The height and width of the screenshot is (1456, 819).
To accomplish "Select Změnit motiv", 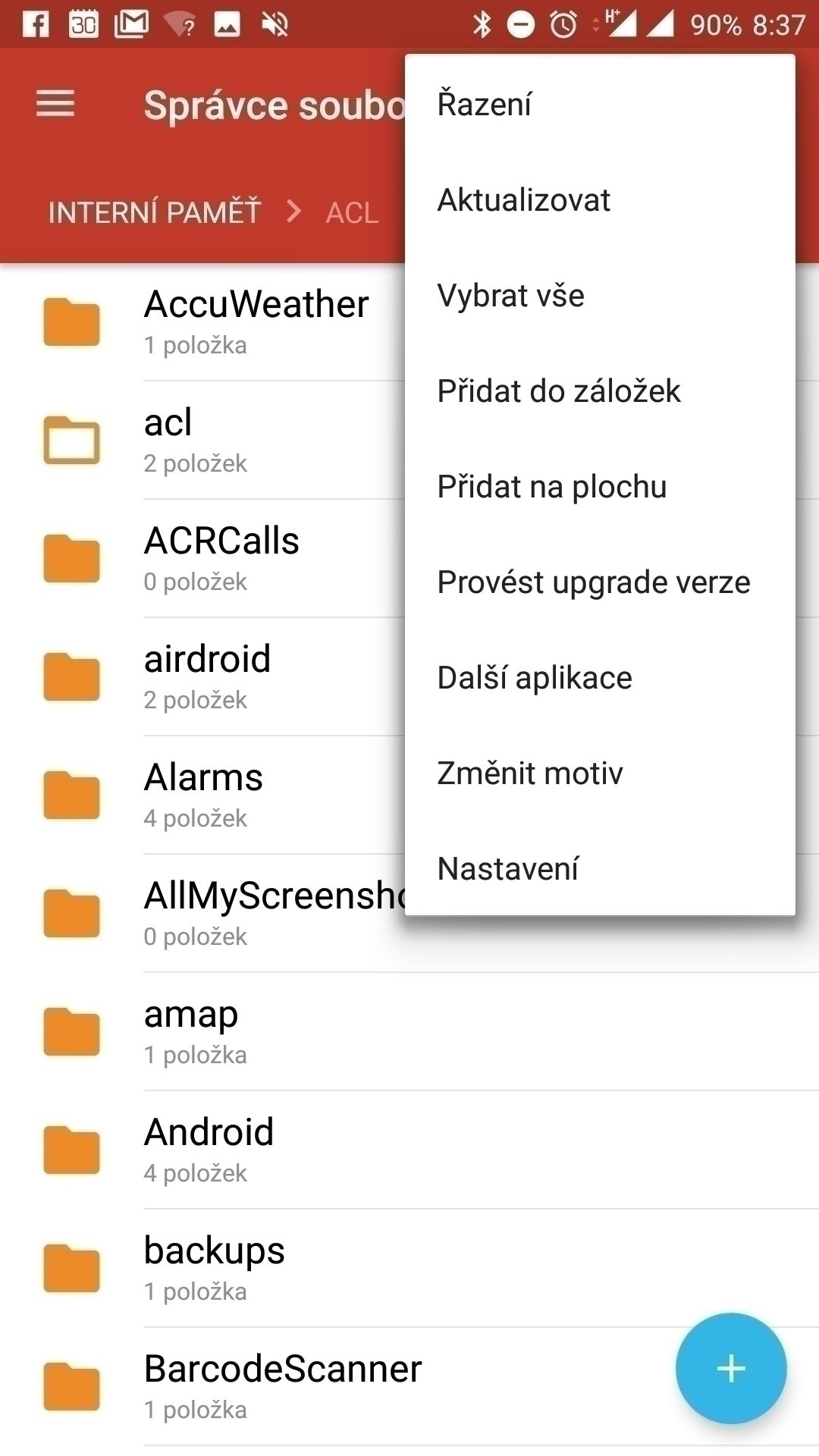I will pyautogui.click(x=600, y=773).
